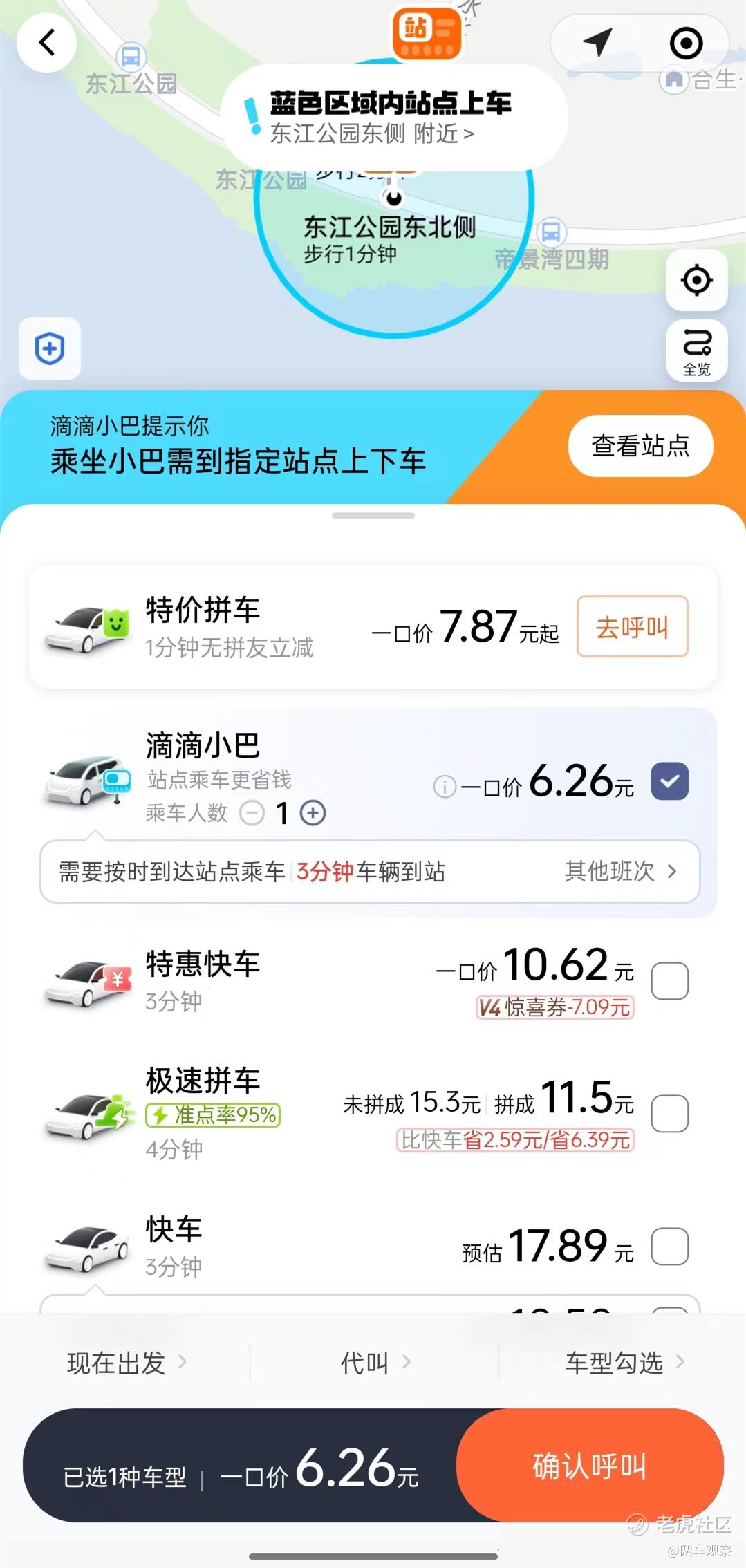Select the 快车 checkbox
746x1568 pixels.
[669, 1246]
